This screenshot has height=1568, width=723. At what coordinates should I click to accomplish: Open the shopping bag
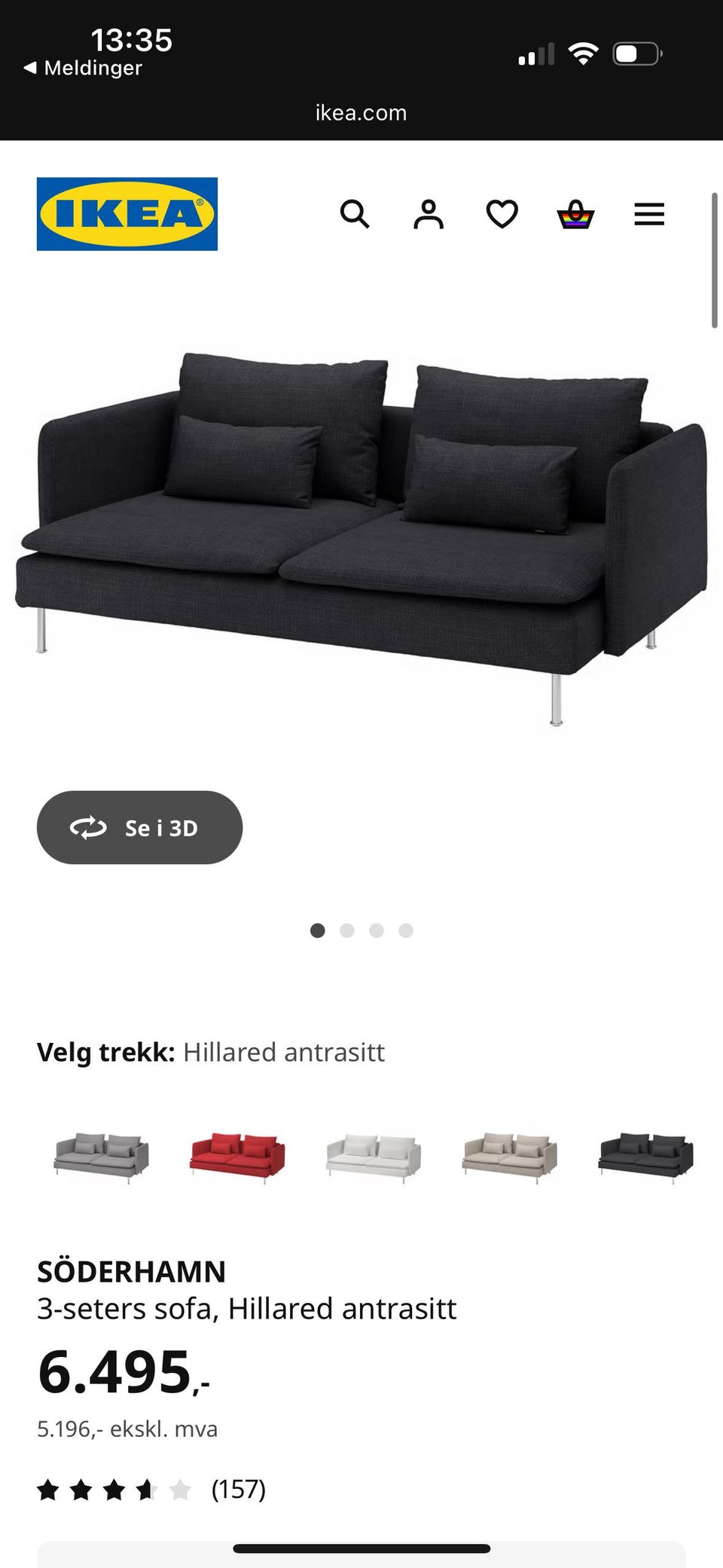[575, 215]
